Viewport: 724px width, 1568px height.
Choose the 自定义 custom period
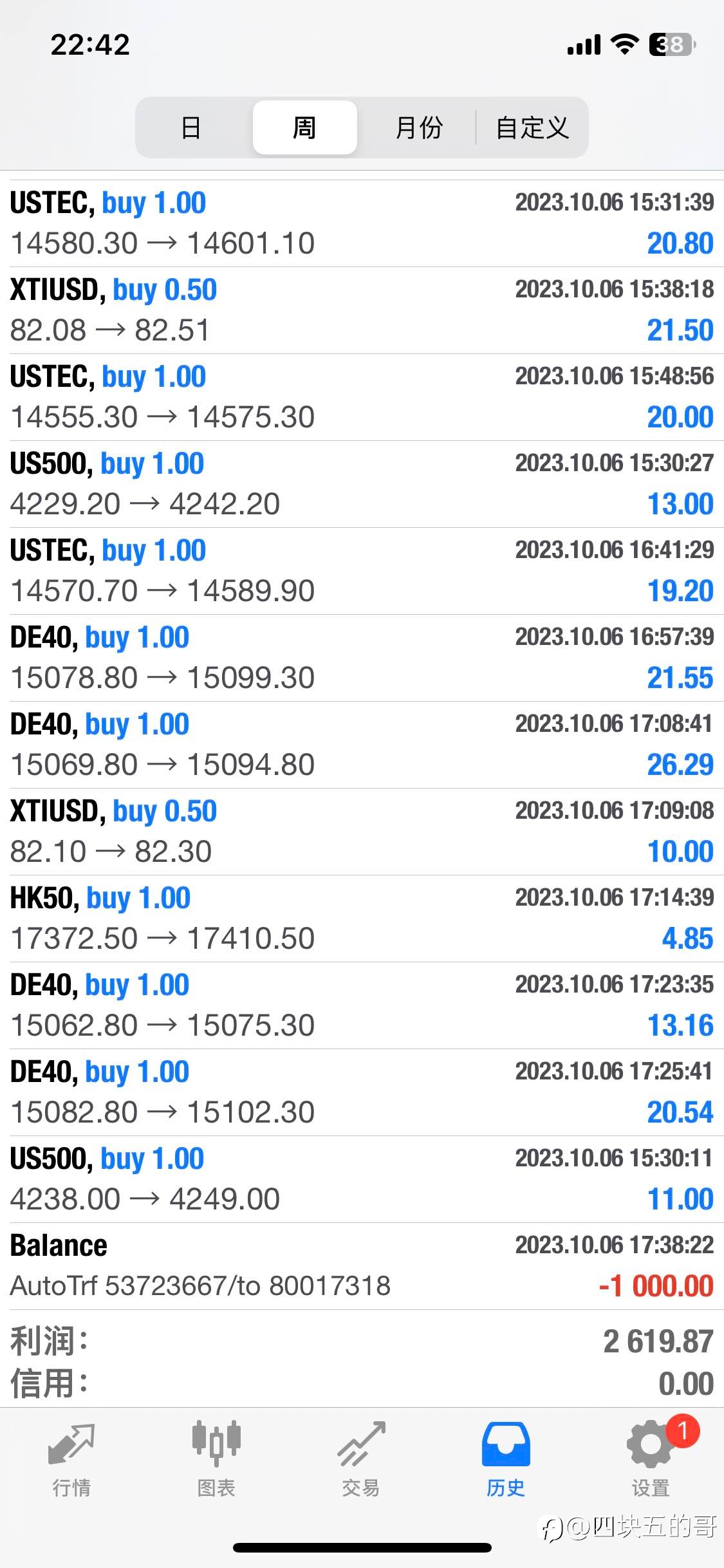pyautogui.click(x=532, y=127)
